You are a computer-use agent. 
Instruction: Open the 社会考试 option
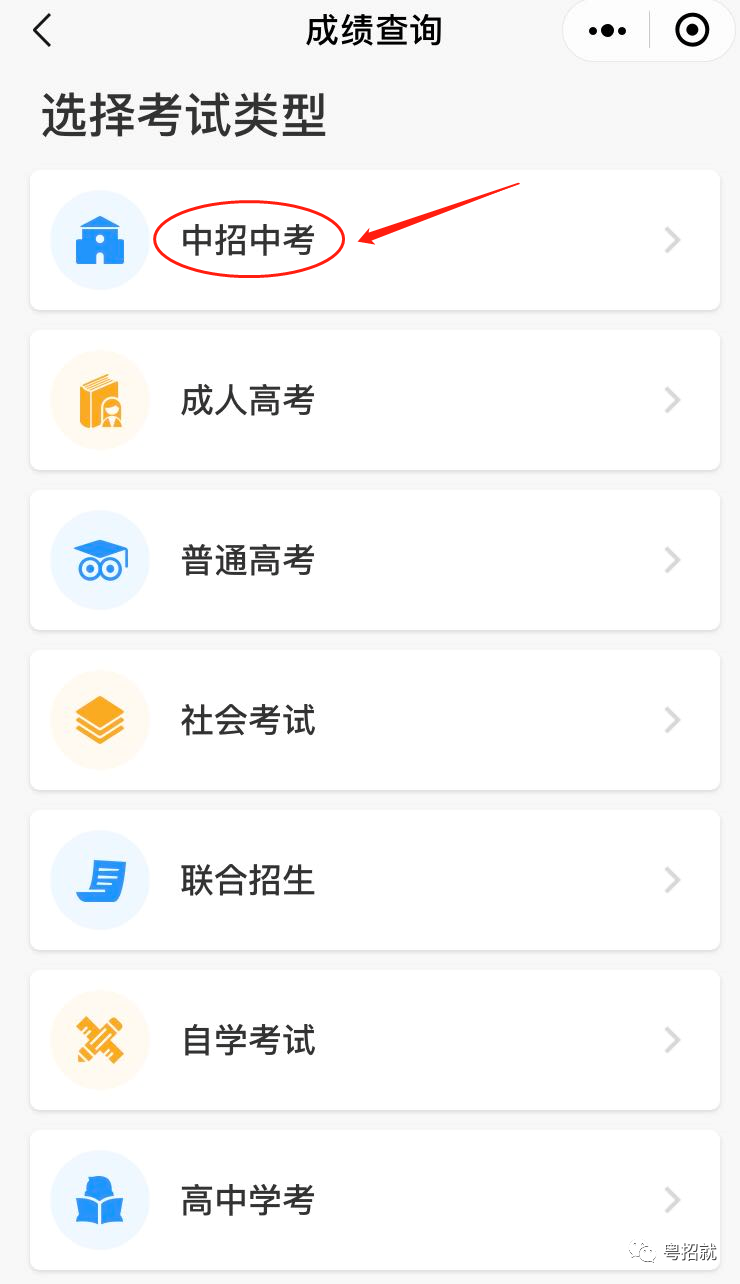[374, 720]
